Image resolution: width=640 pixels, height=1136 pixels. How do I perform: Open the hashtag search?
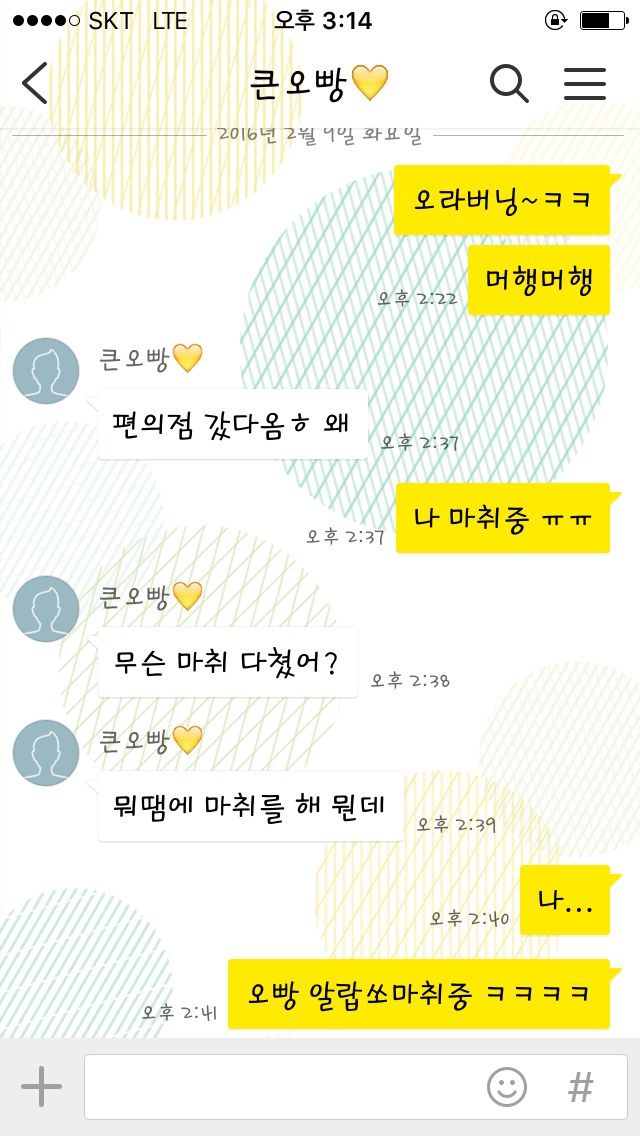580,1087
